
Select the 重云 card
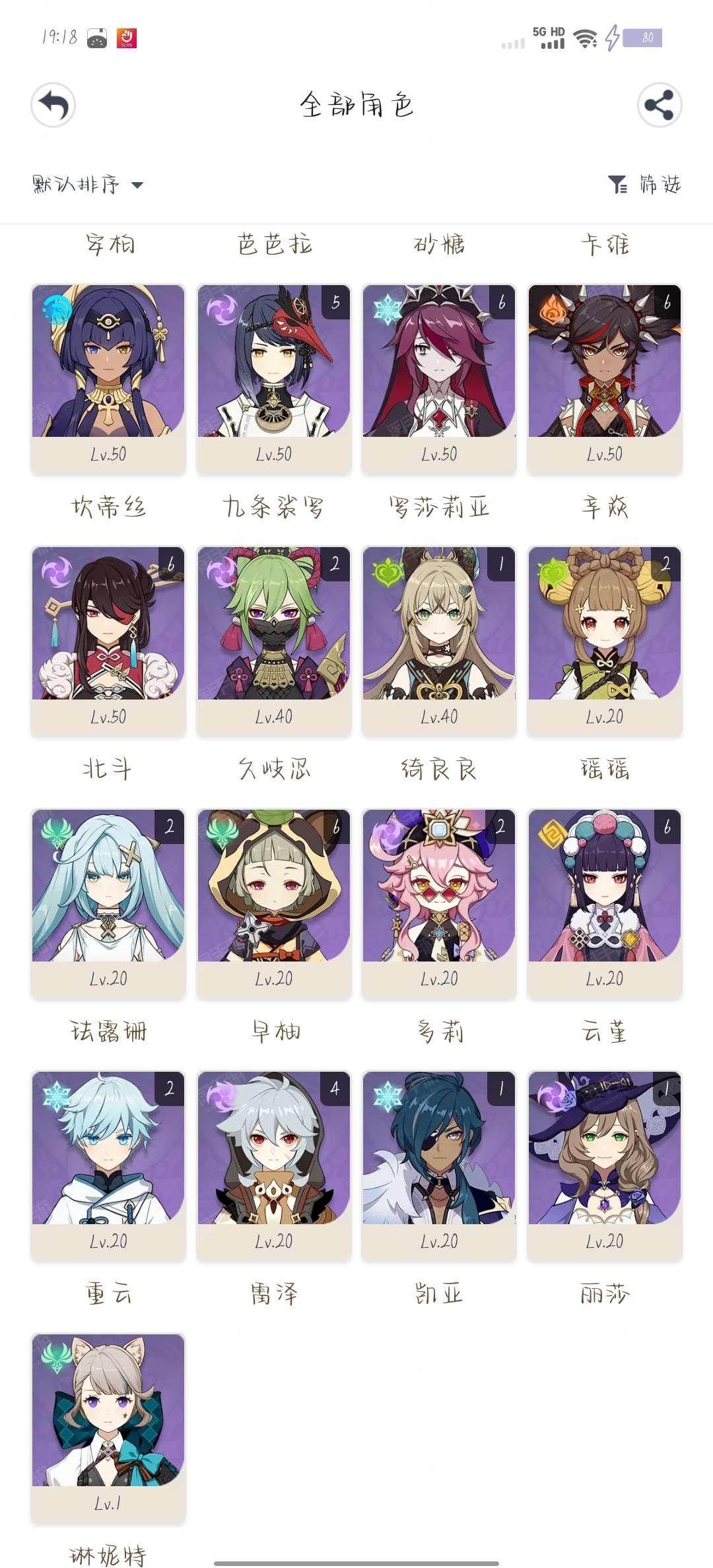(x=108, y=1166)
